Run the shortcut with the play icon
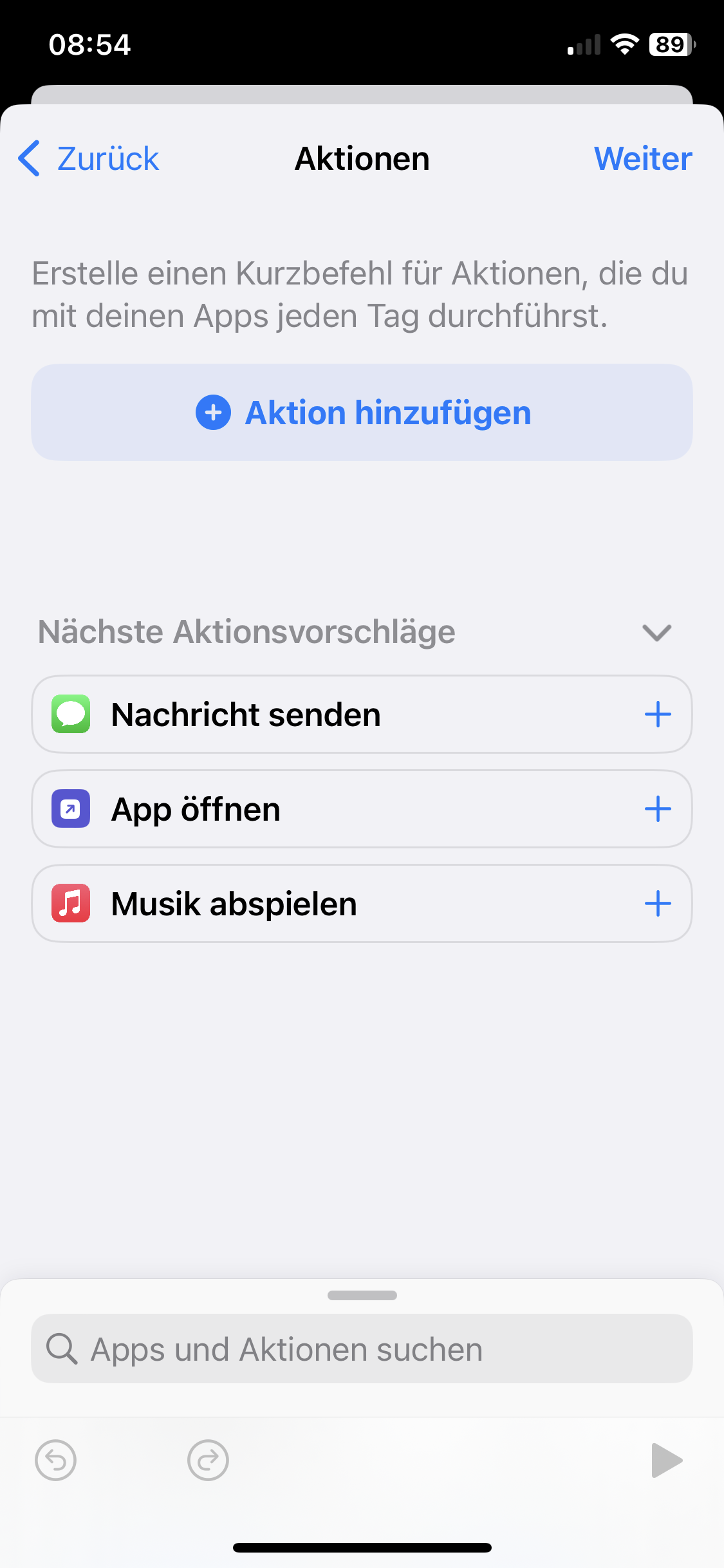Screen dimensions: 724x1568 tap(667, 1461)
